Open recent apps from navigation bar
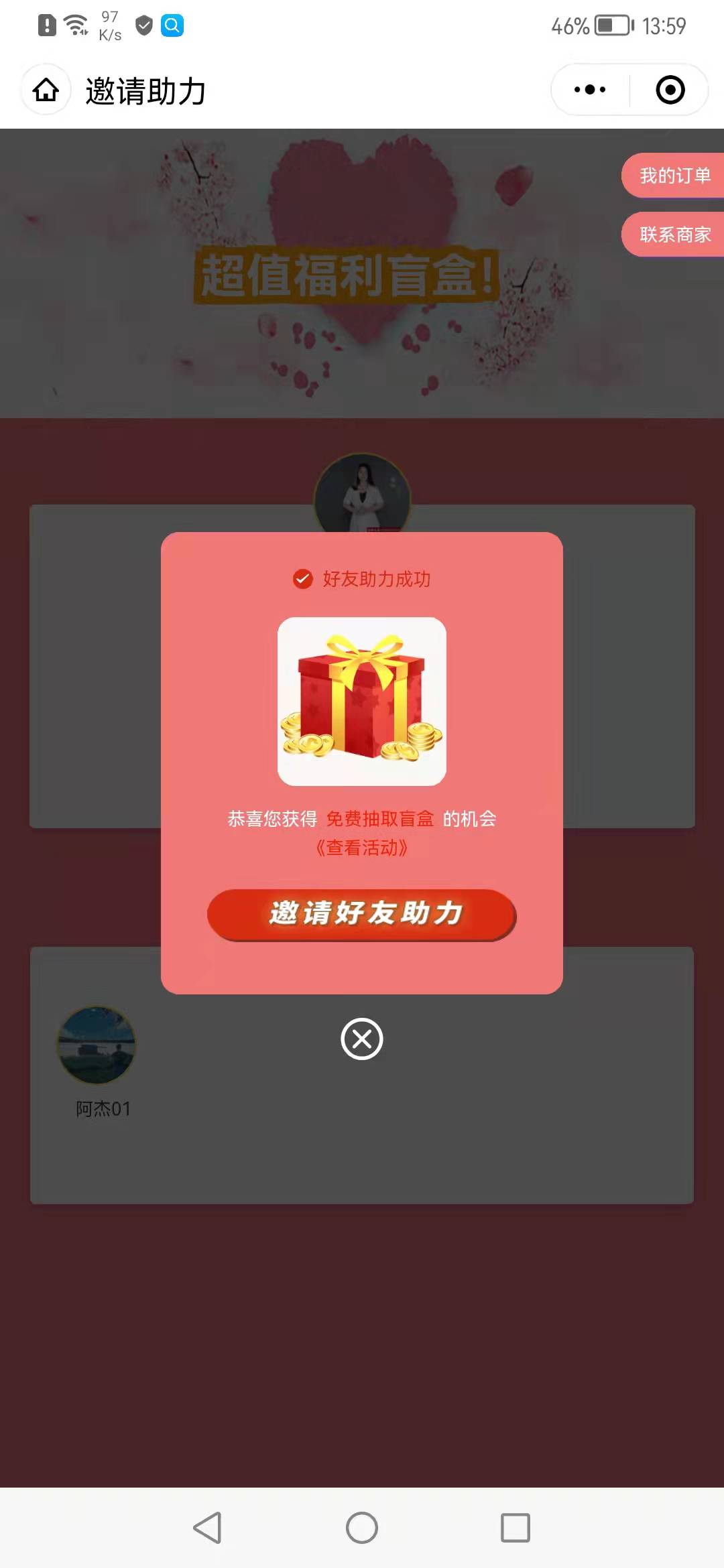 (x=515, y=1528)
